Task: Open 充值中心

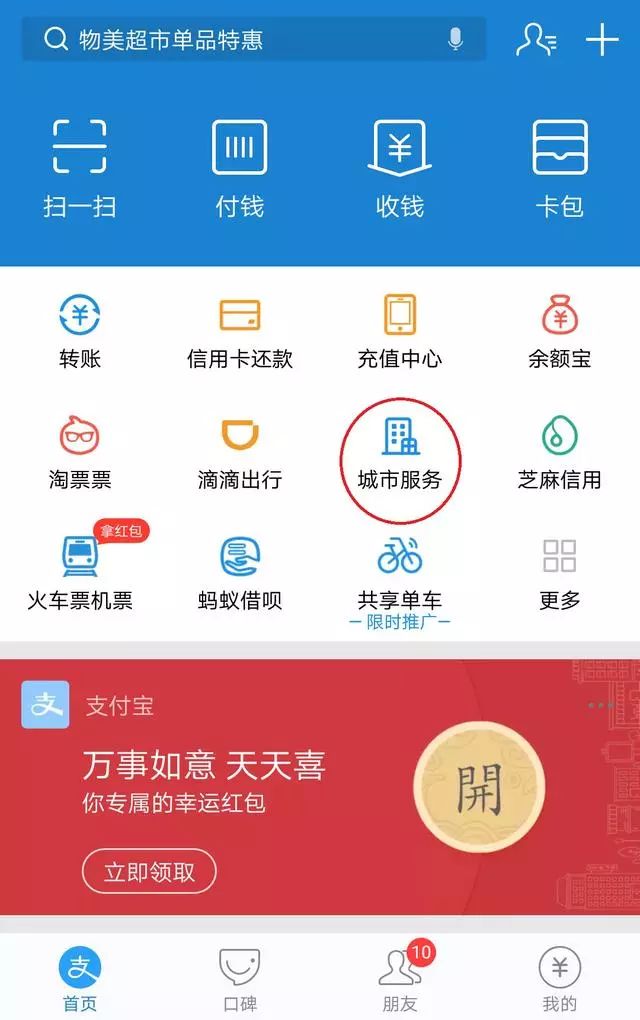Action: (x=400, y=330)
